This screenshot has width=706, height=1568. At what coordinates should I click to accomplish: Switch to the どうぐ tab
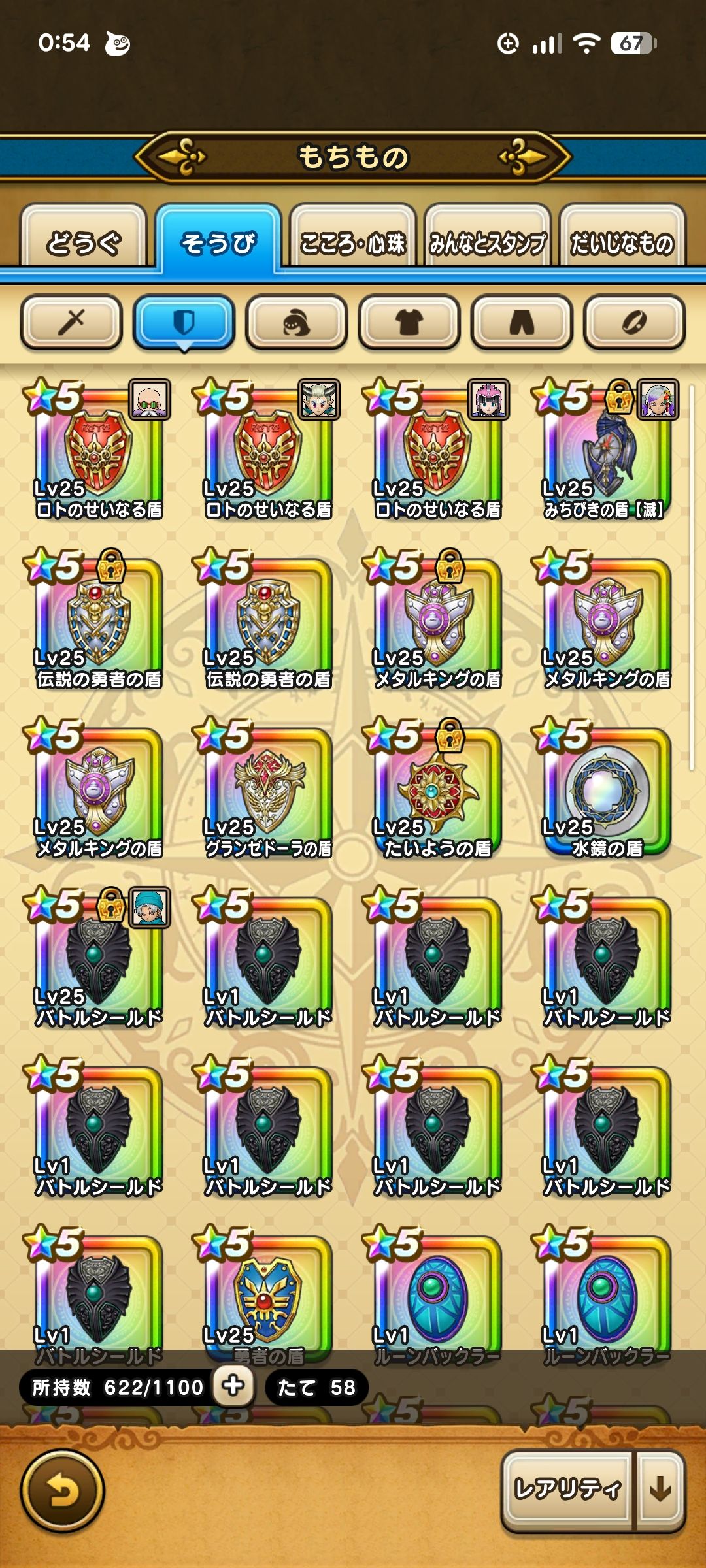click(84, 242)
